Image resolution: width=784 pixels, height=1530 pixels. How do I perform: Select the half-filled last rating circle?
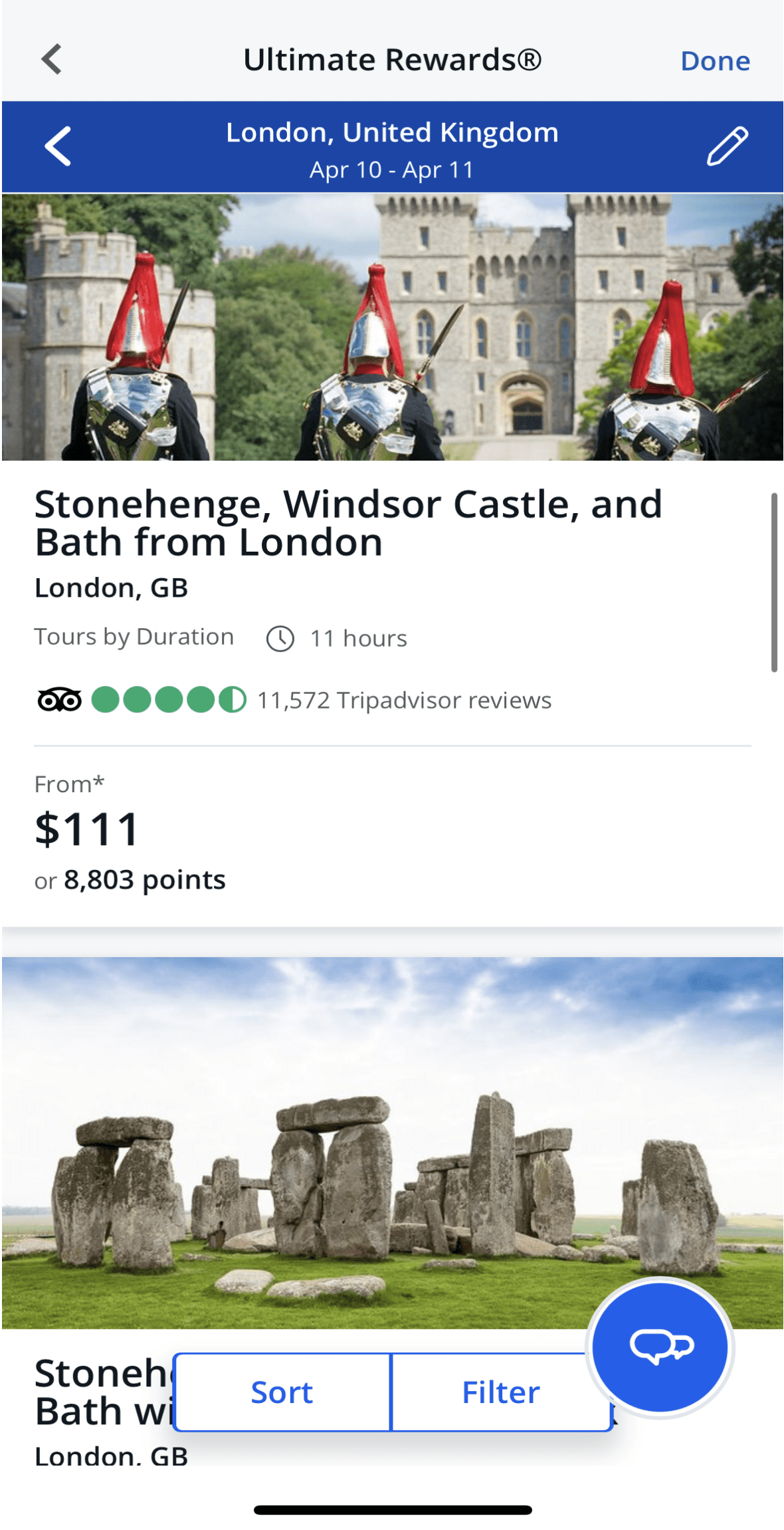[x=233, y=699]
